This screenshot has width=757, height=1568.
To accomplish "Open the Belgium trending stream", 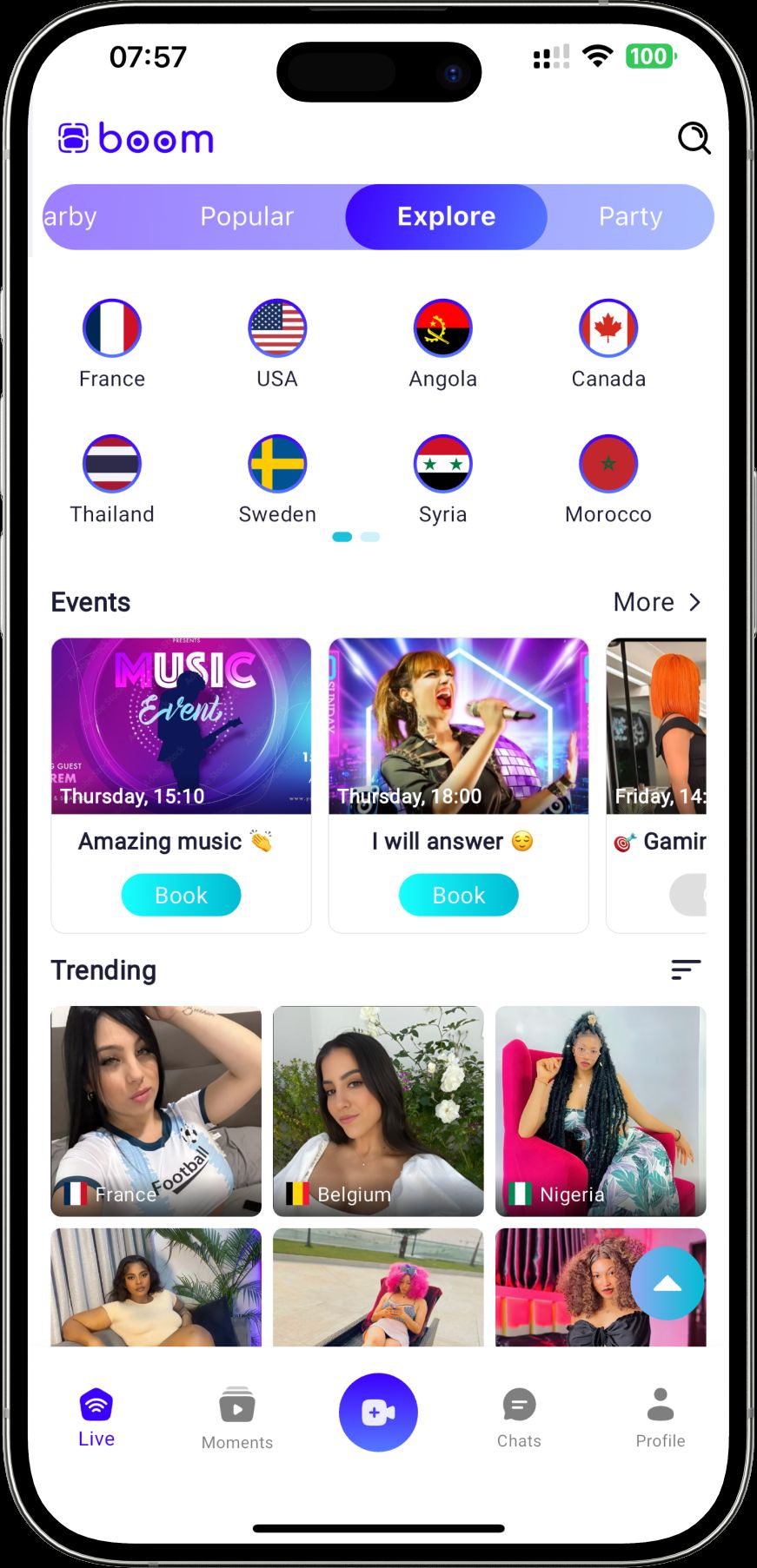I will (x=378, y=1111).
